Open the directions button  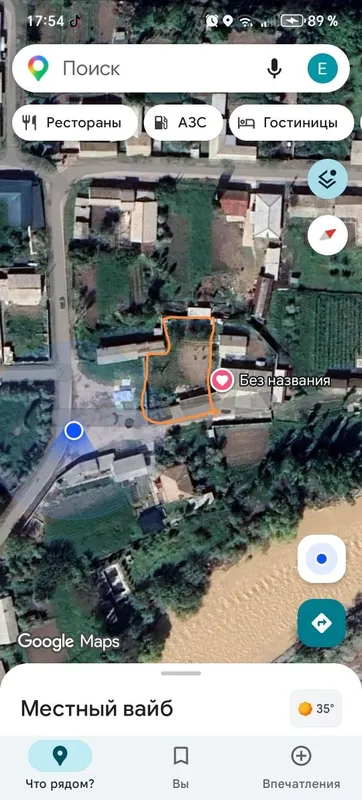pos(322,623)
